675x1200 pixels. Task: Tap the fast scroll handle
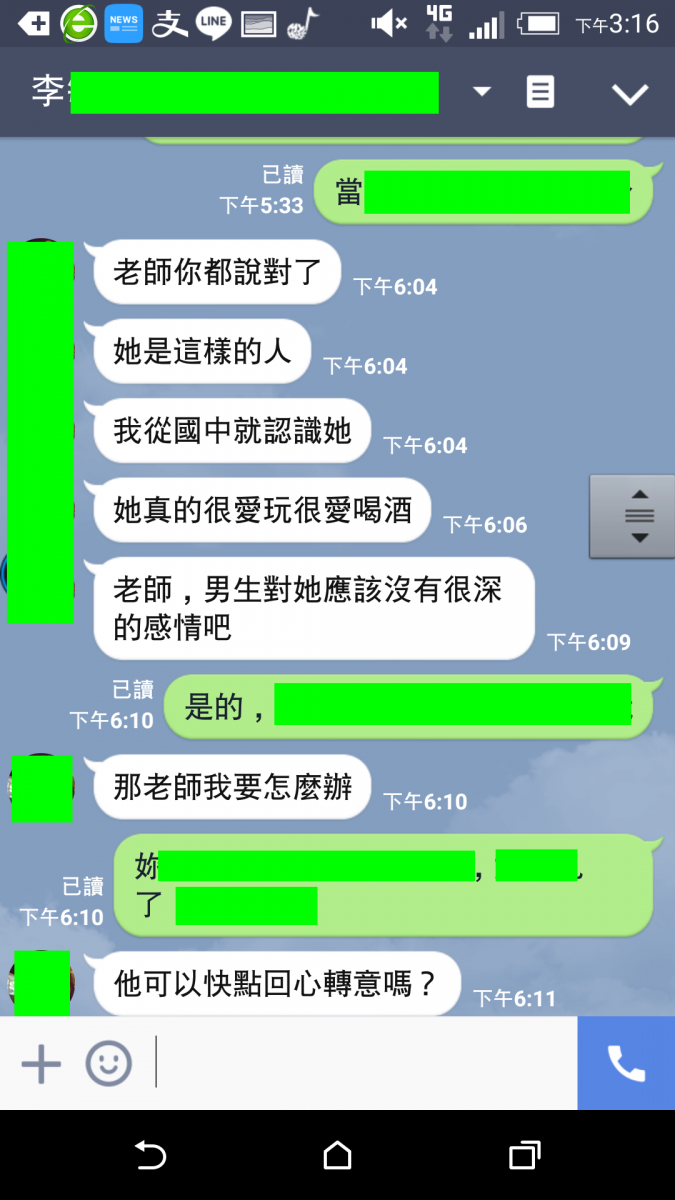click(x=631, y=516)
